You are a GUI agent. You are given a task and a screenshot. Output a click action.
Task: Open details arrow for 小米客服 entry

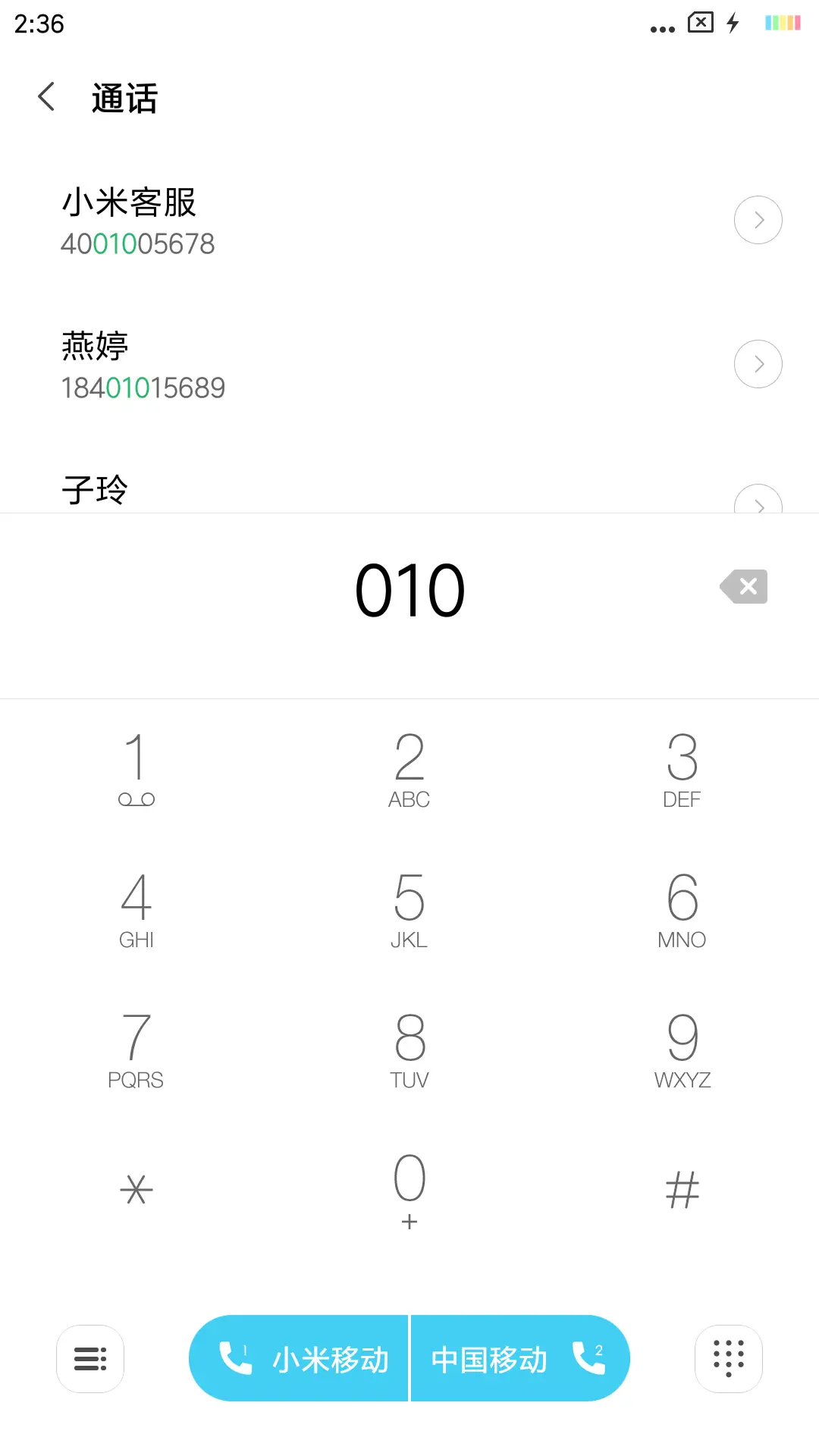tap(758, 219)
